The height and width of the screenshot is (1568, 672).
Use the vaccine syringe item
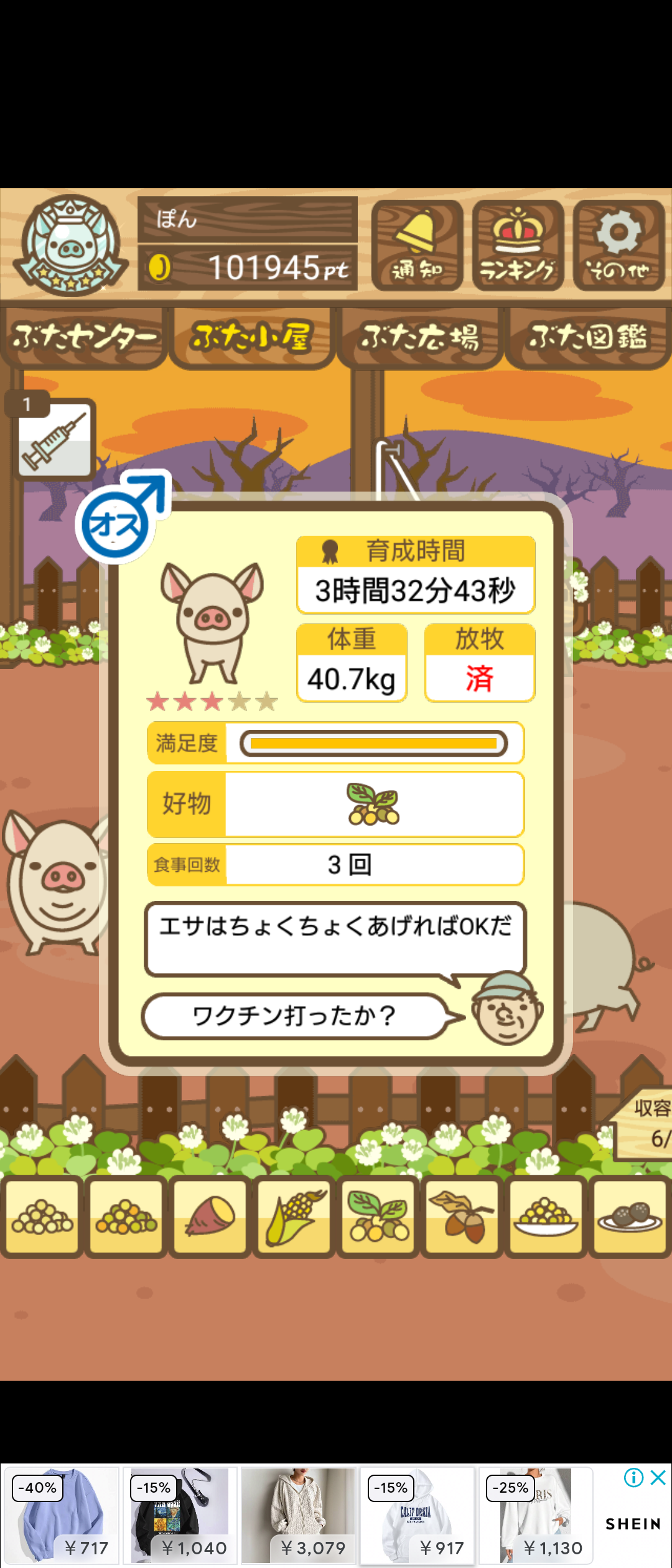coord(55,439)
